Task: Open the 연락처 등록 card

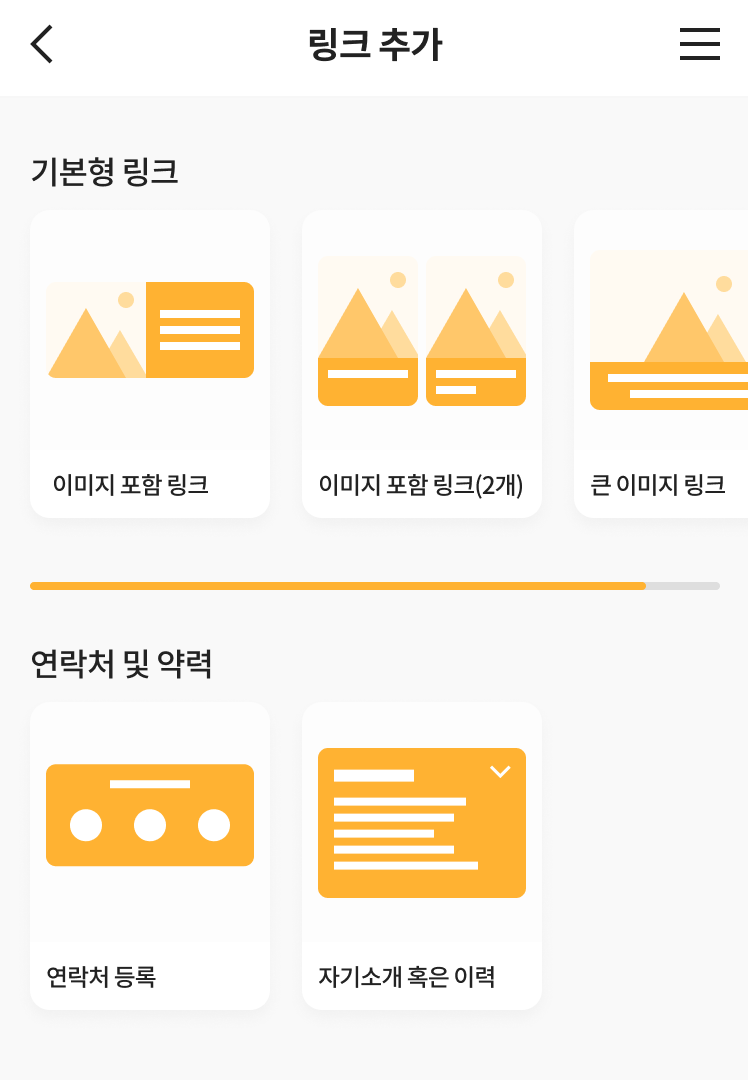Action: click(150, 855)
